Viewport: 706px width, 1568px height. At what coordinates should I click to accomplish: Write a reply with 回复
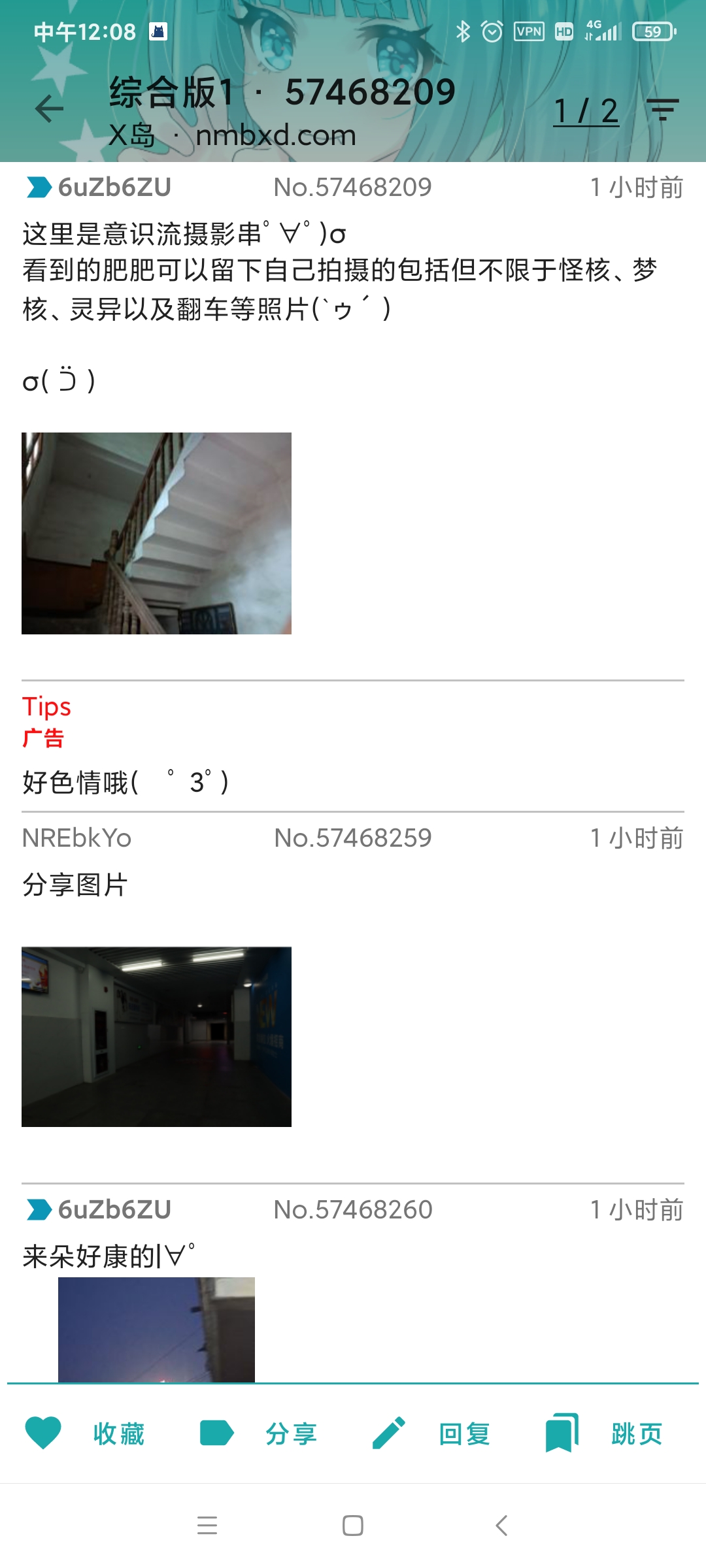431,1433
